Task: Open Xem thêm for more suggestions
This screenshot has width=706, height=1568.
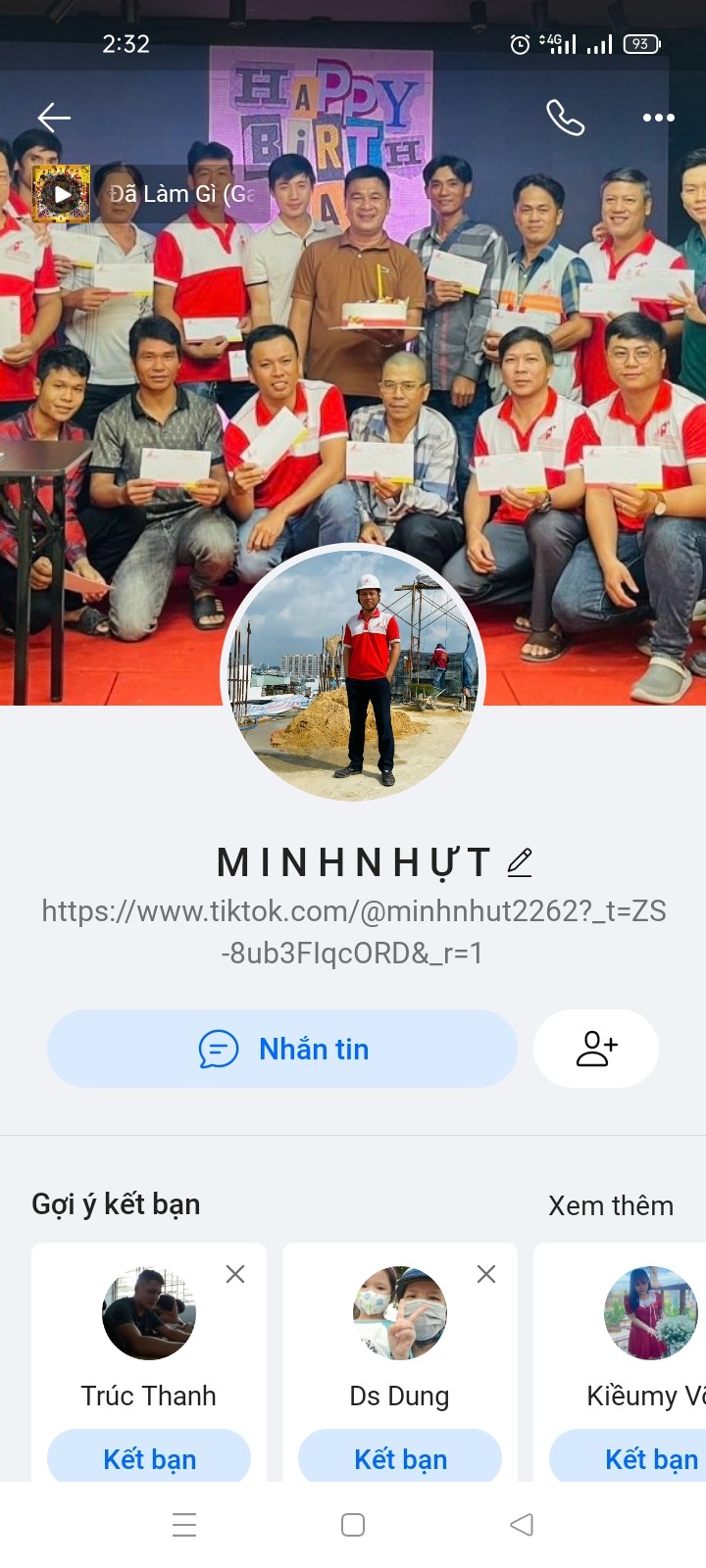Action: click(x=610, y=1205)
